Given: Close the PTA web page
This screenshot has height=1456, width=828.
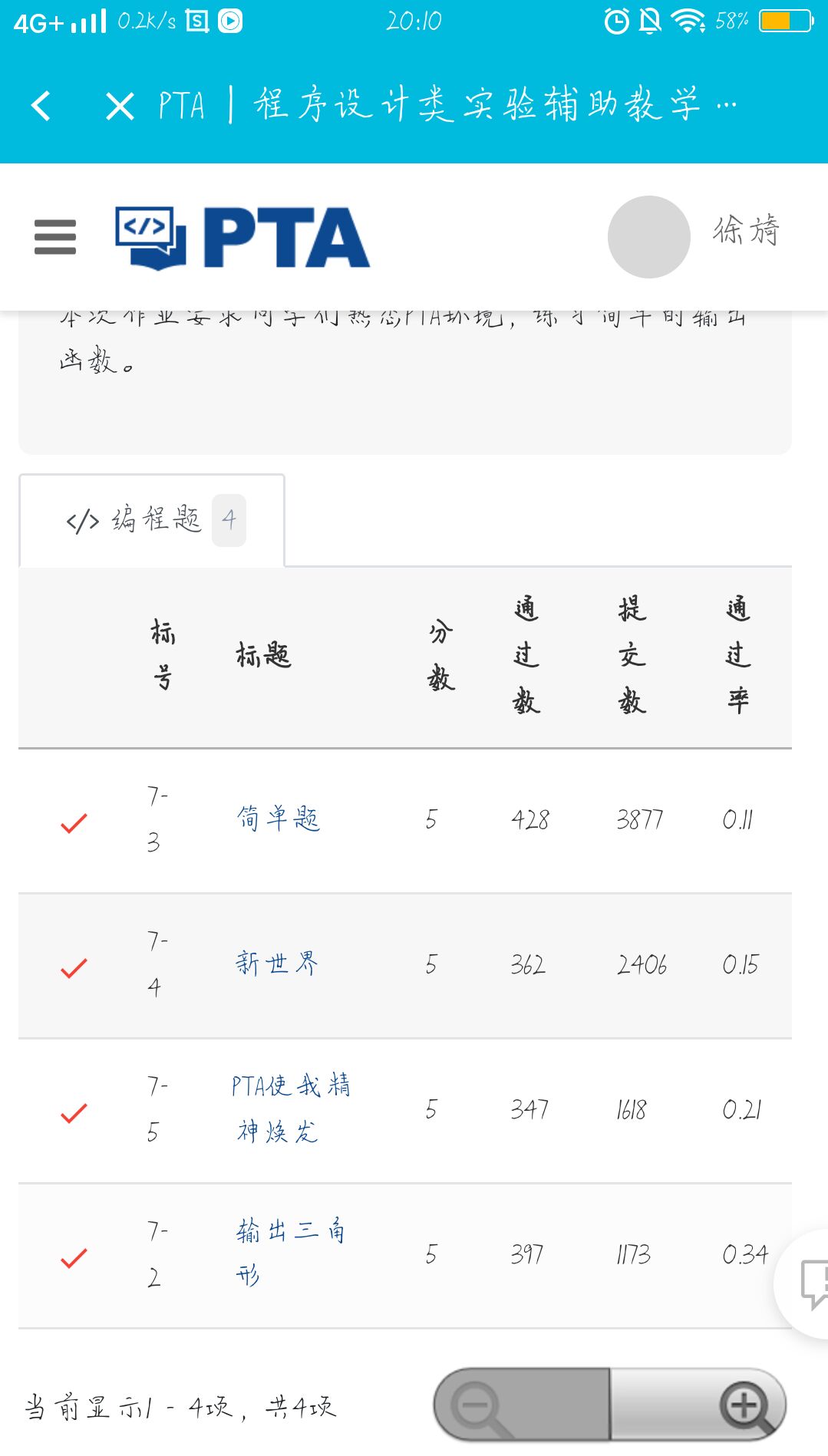Looking at the screenshot, I should pos(120,106).
